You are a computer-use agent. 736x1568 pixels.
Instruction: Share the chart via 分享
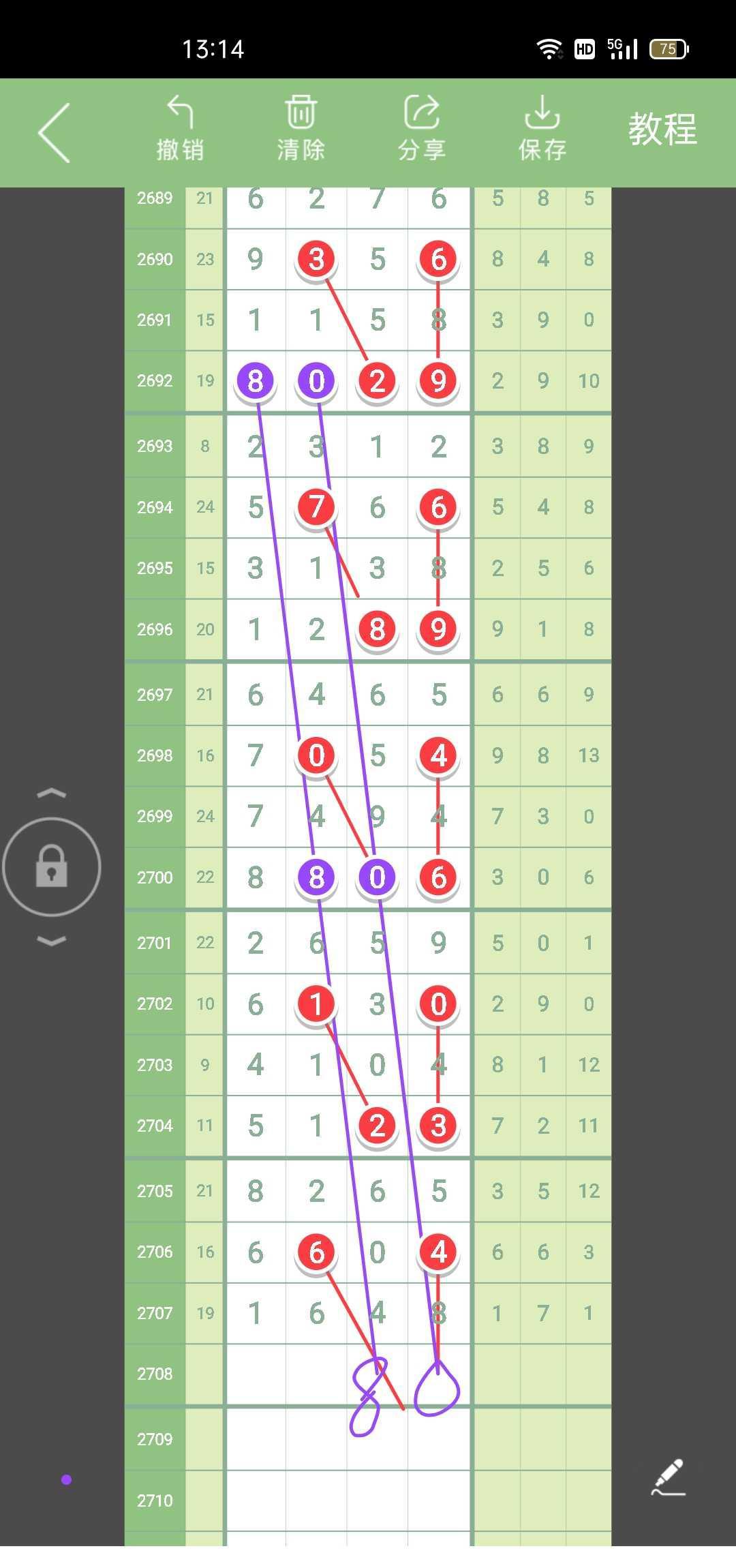coord(422,129)
